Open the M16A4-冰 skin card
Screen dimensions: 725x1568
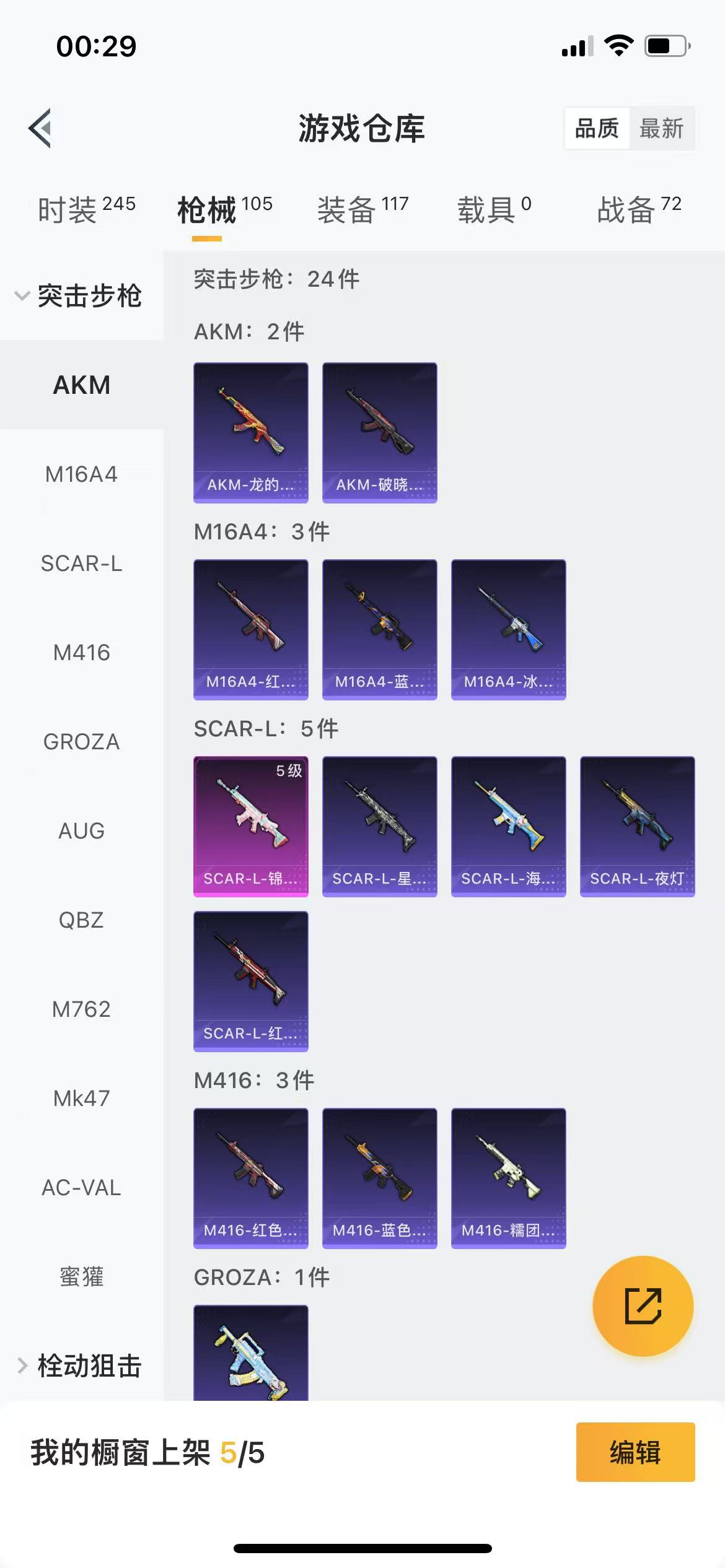pos(509,629)
